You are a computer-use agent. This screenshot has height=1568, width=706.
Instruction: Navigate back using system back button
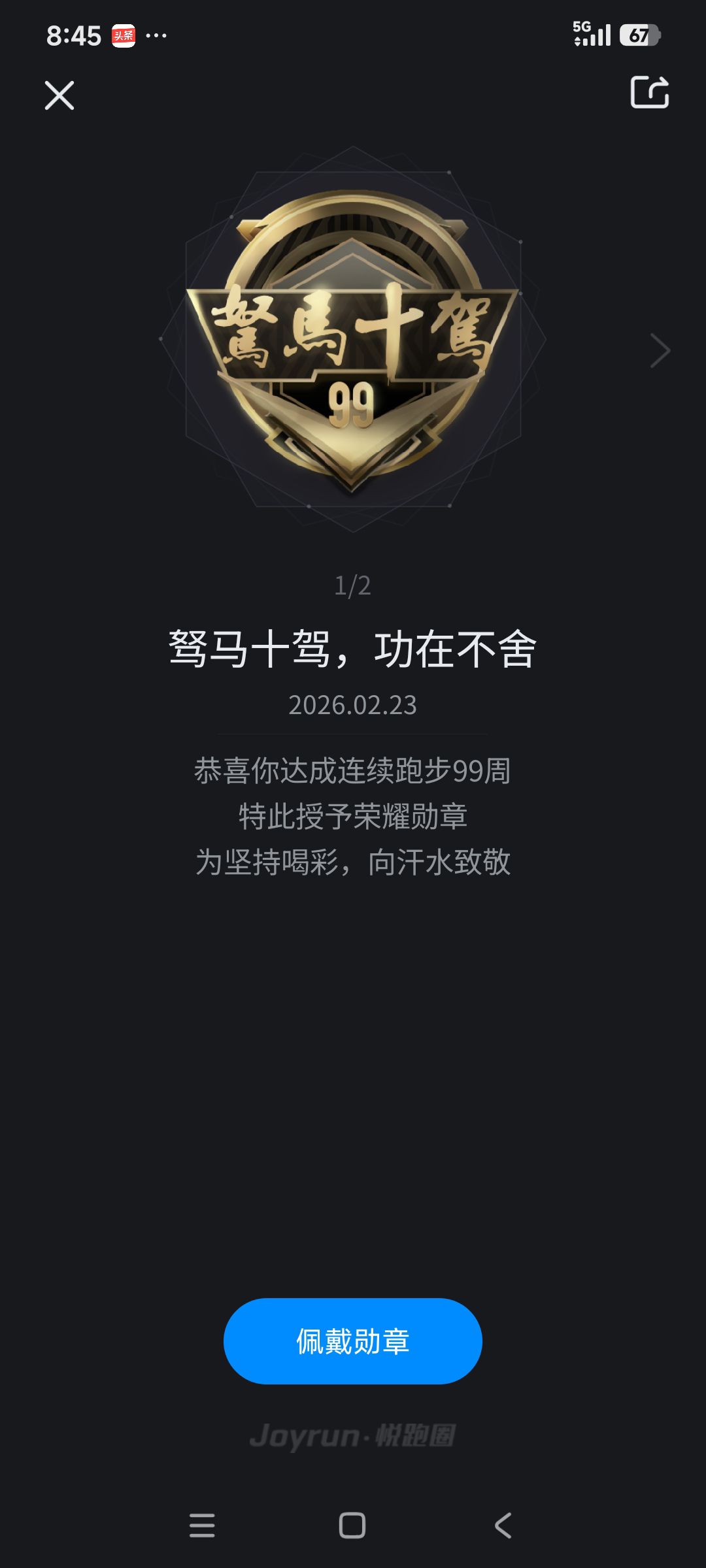click(x=503, y=1526)
